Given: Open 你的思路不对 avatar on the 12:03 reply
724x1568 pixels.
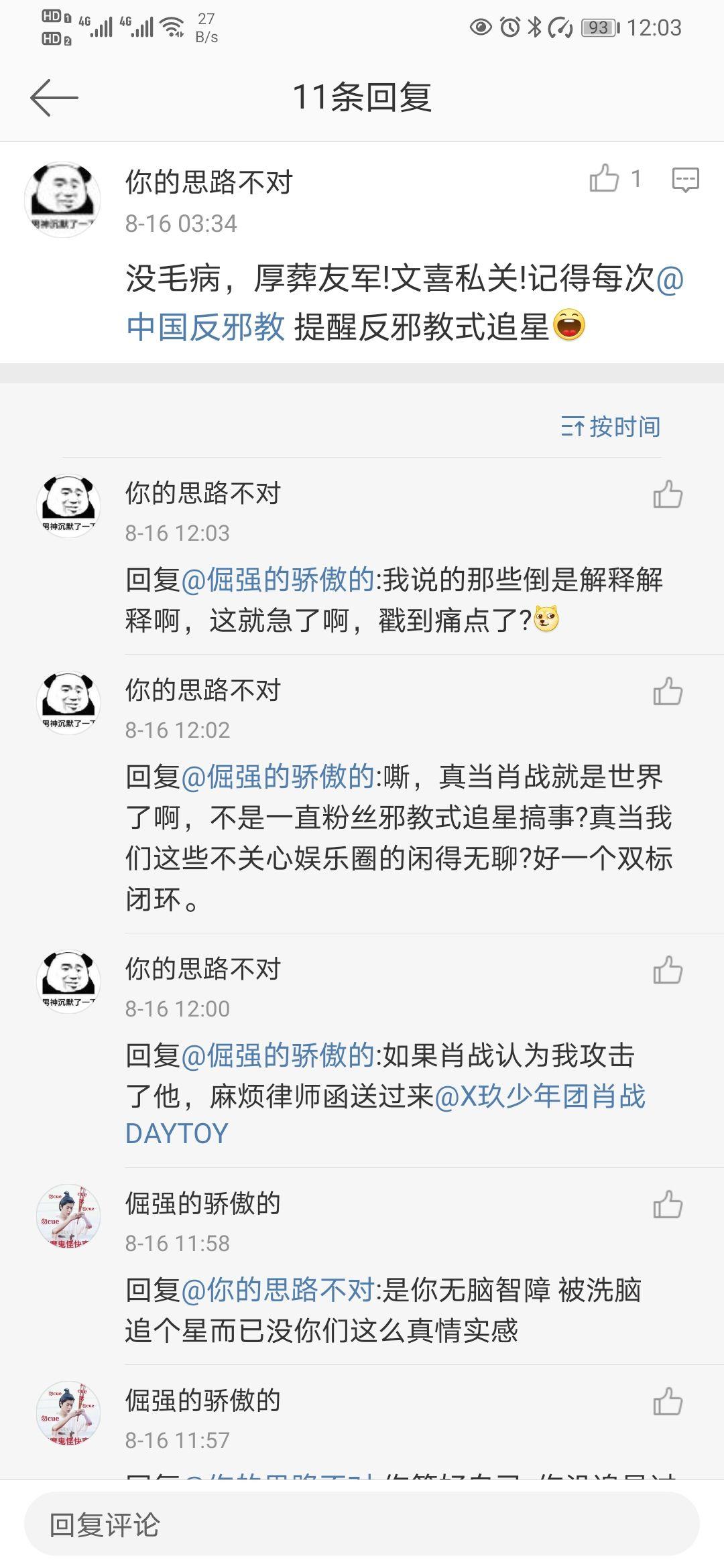Looking at the screenshot, I should point(68,506).
